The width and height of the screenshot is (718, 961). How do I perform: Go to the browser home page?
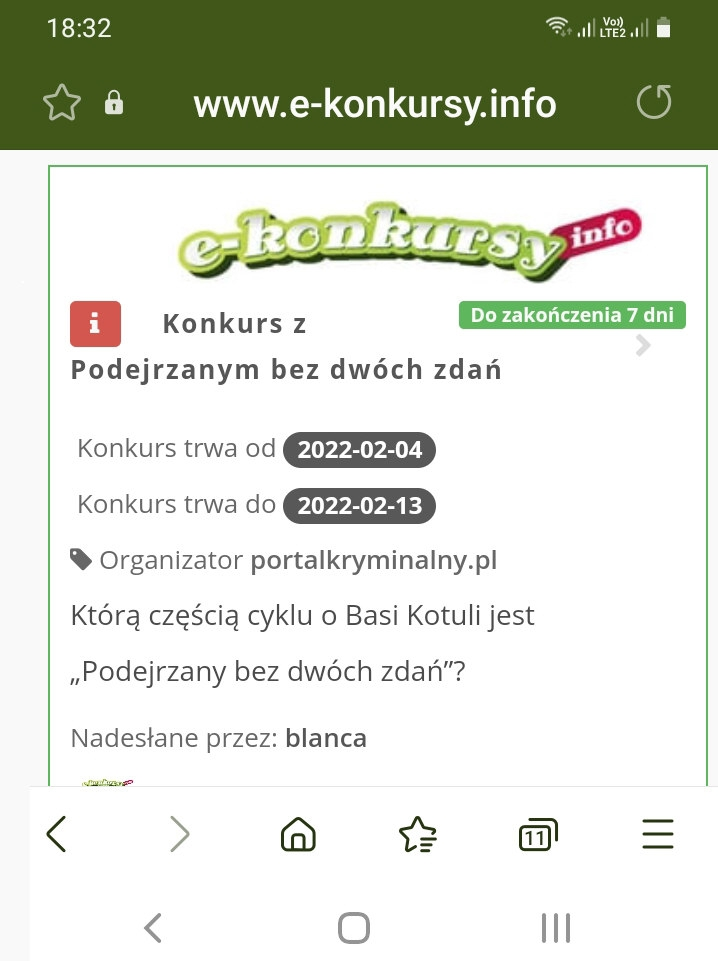(298, 834)
